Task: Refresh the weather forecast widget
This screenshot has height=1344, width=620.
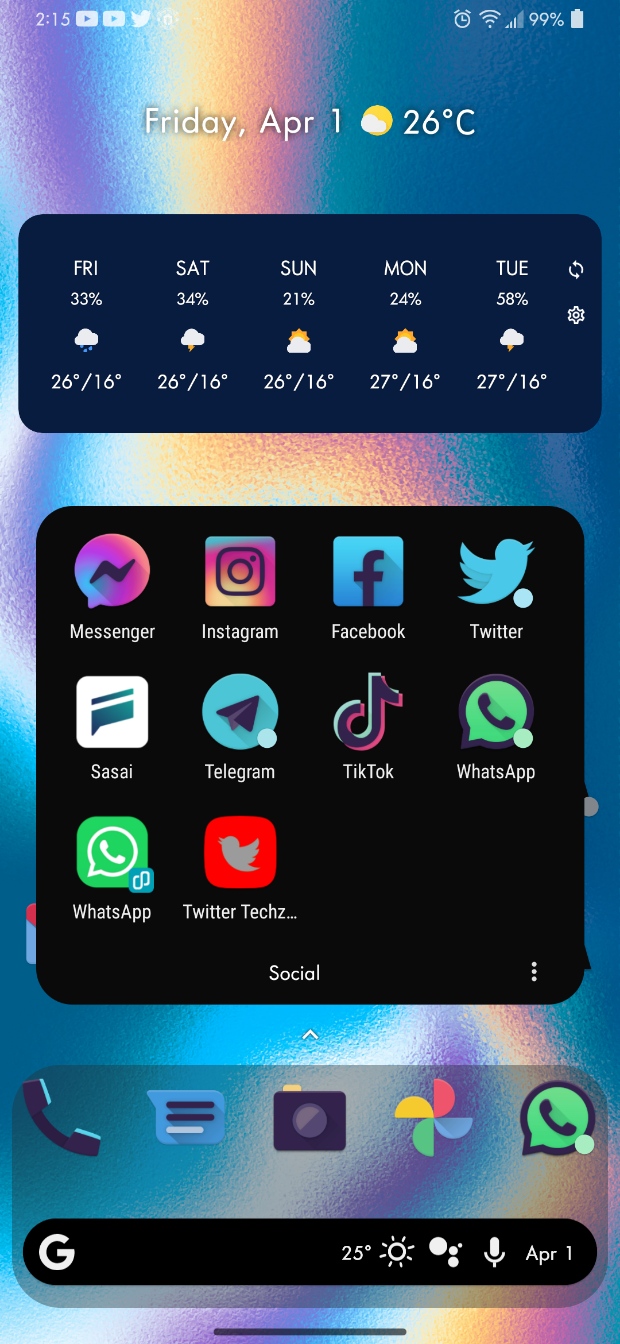Action: 575,269
